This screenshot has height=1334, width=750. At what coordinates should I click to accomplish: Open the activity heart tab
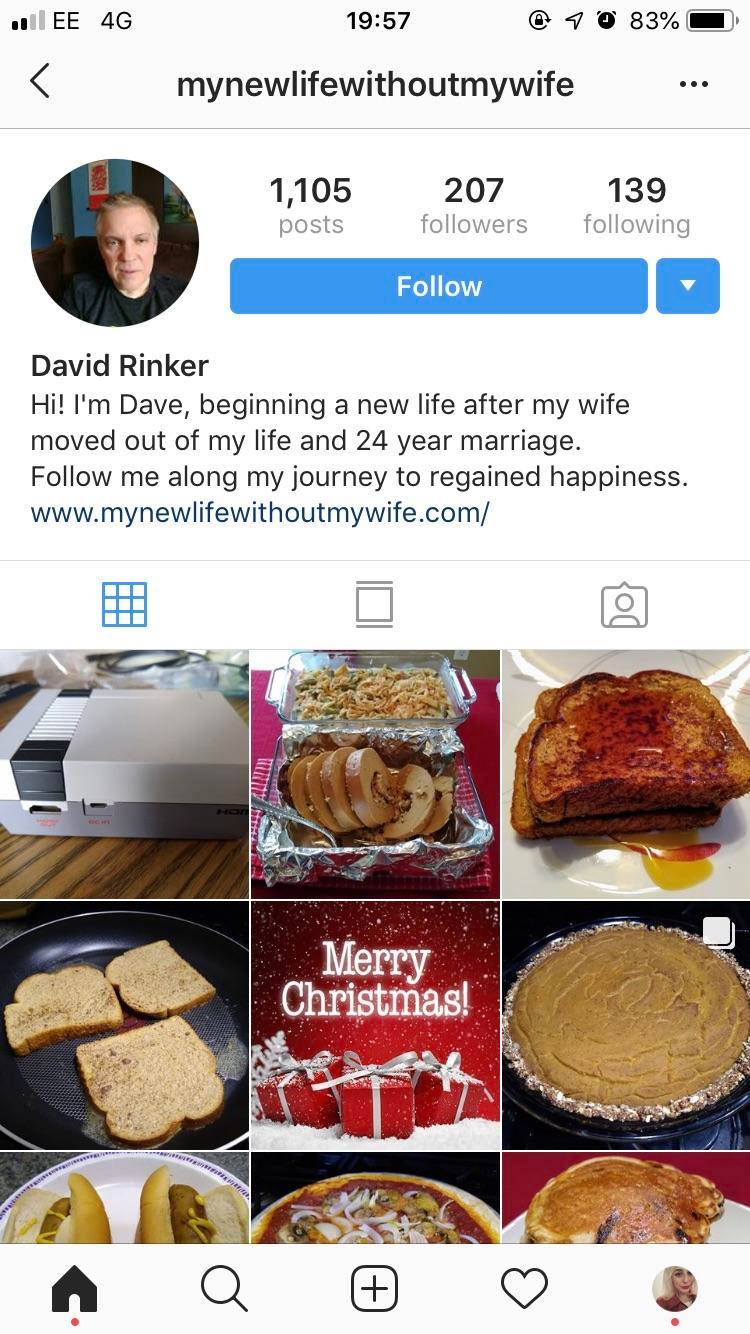click(x=524, y=1289)
